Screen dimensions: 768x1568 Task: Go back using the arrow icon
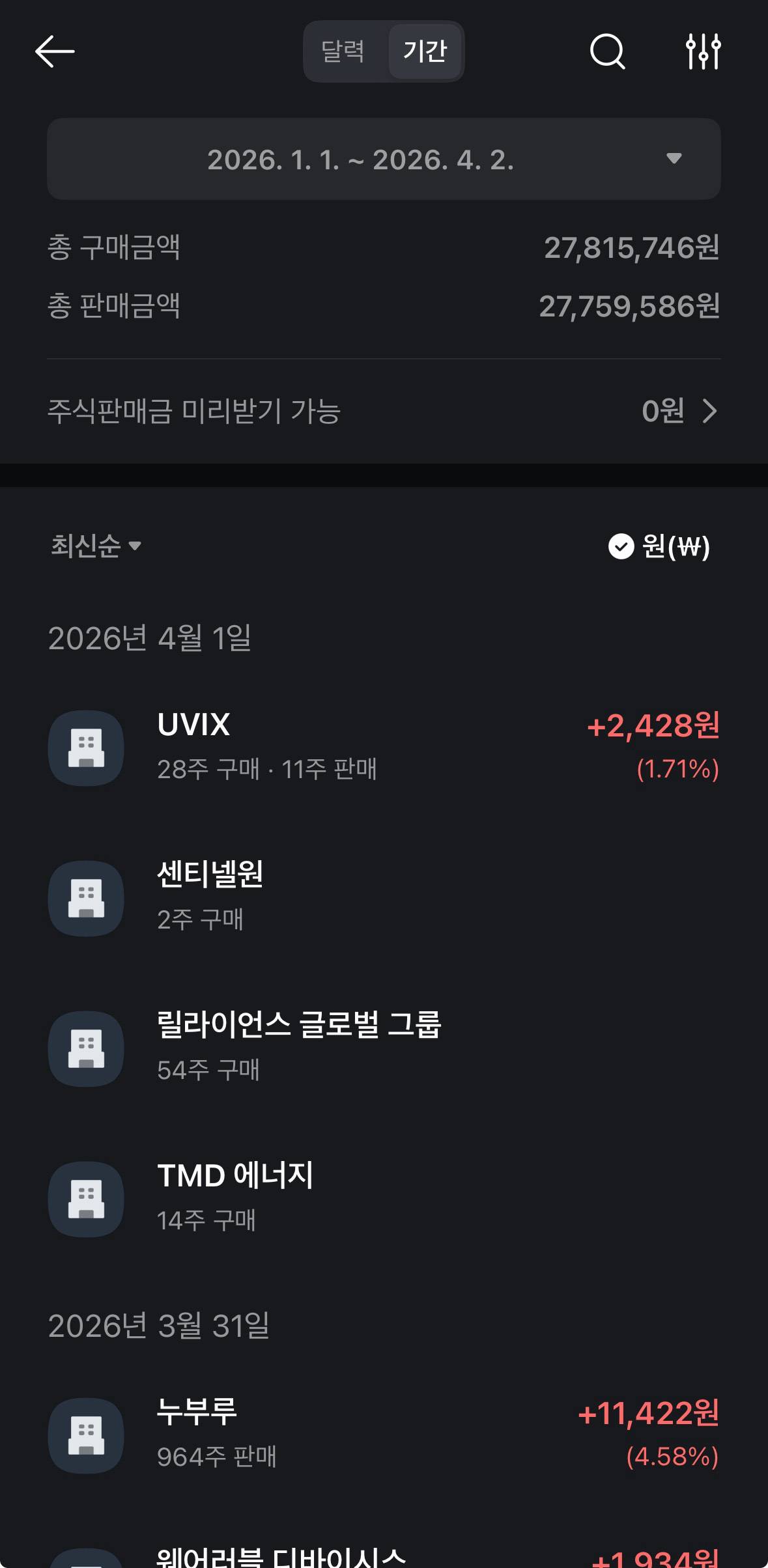click(x=55, y=51)
